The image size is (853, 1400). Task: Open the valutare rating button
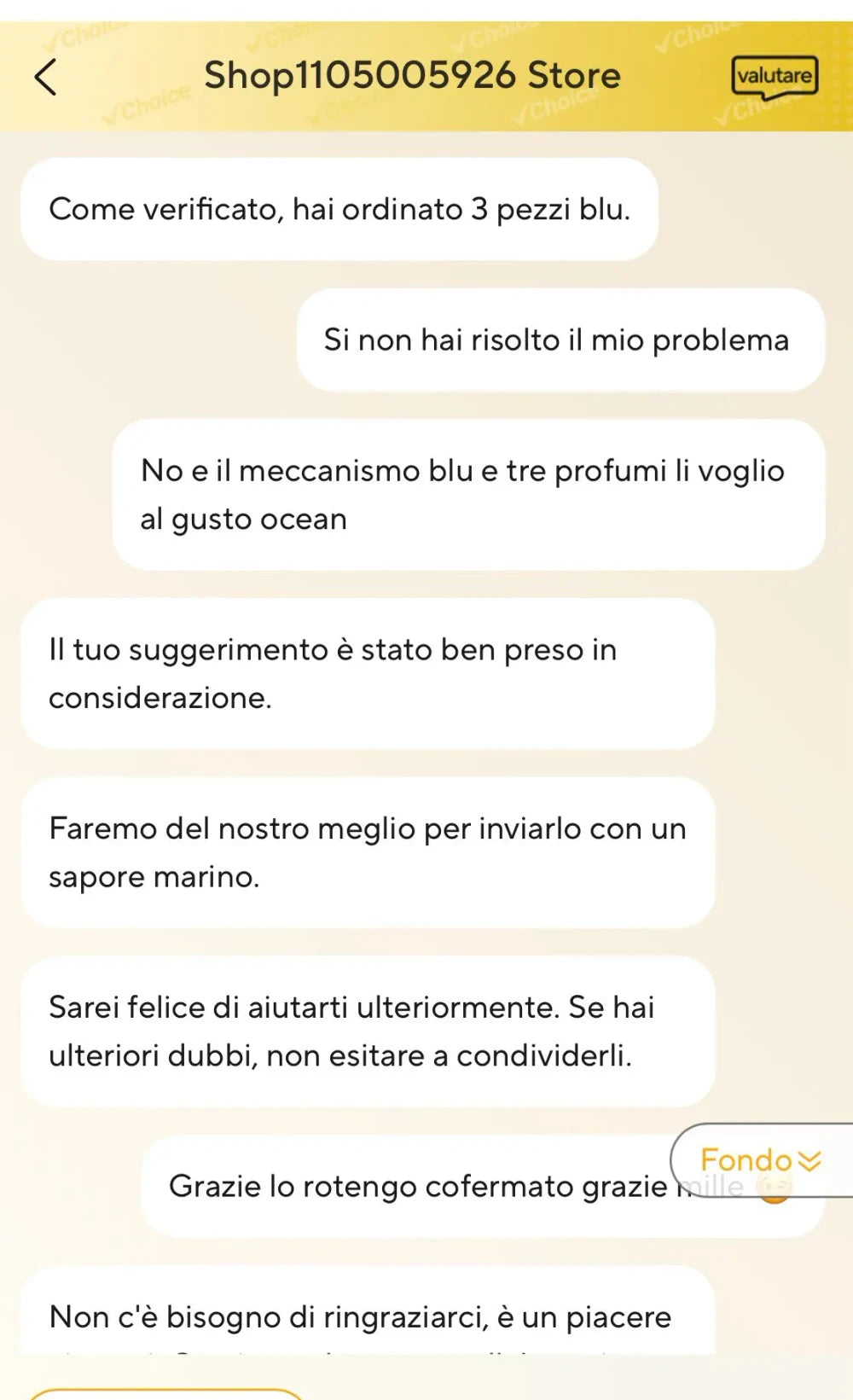click(775, 77)
